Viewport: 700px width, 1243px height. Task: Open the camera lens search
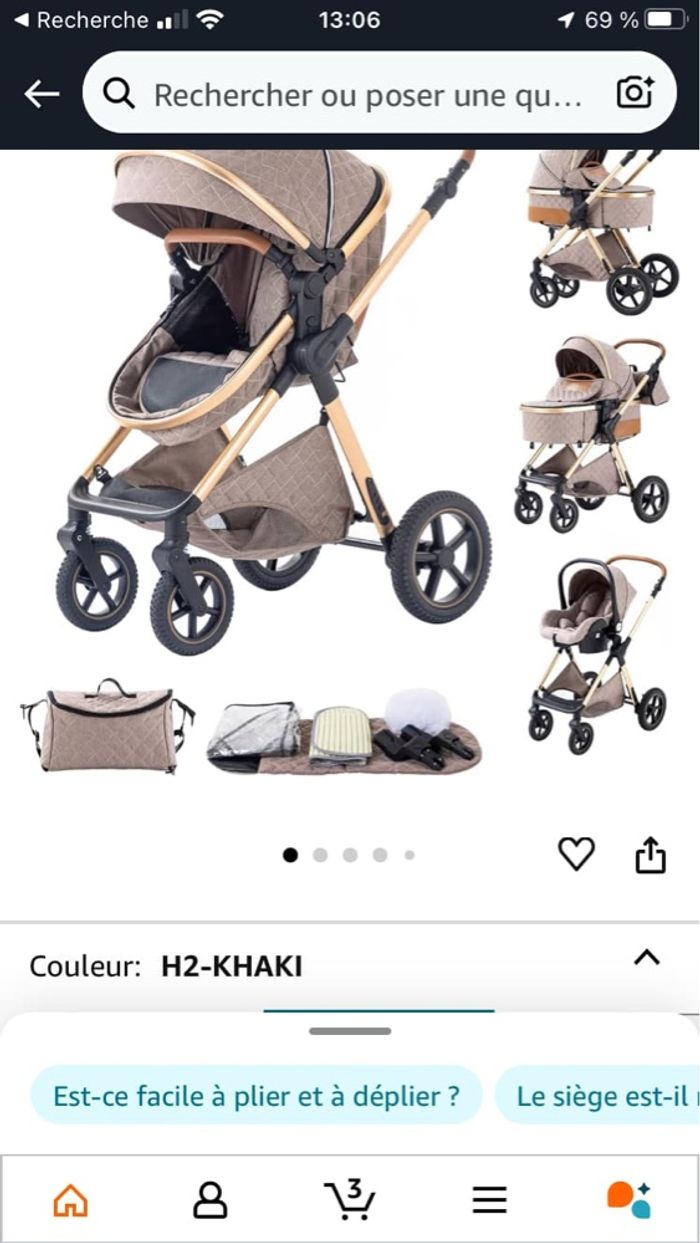(635, 94)
